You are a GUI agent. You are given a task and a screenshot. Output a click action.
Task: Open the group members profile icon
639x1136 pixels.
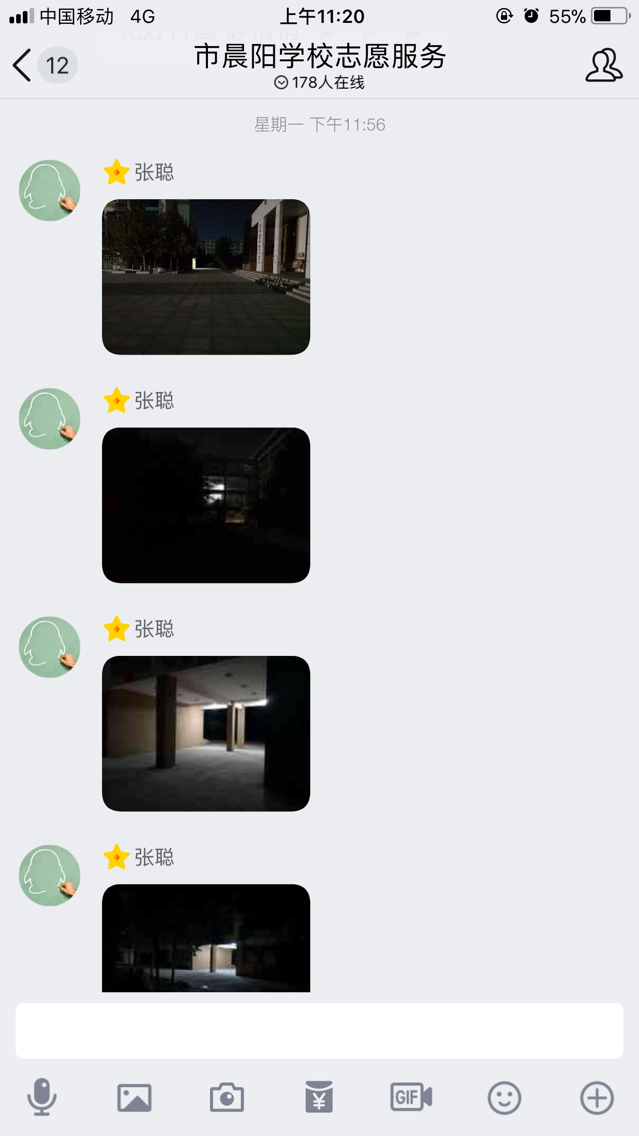coord(604,65)
